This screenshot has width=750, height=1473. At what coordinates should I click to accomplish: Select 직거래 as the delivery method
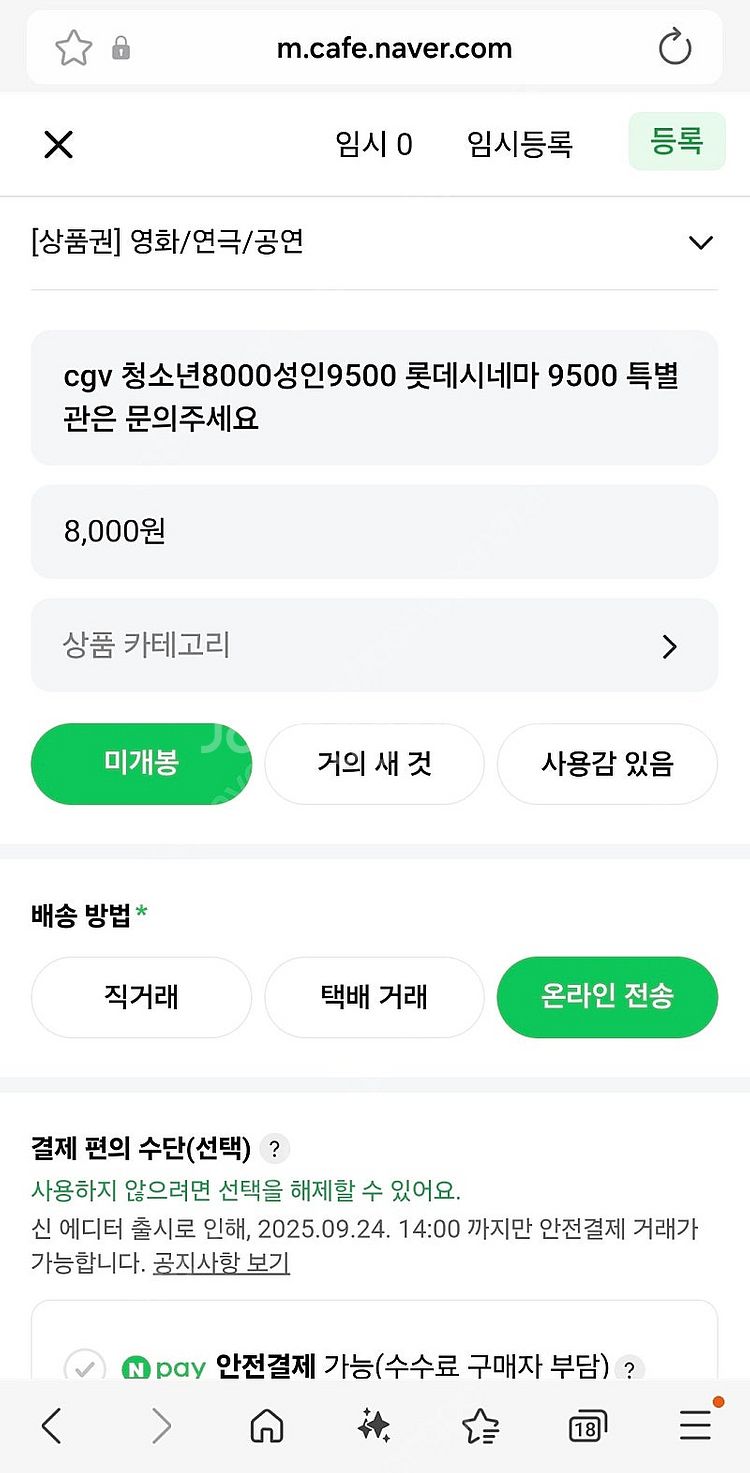tap(141, 997)
